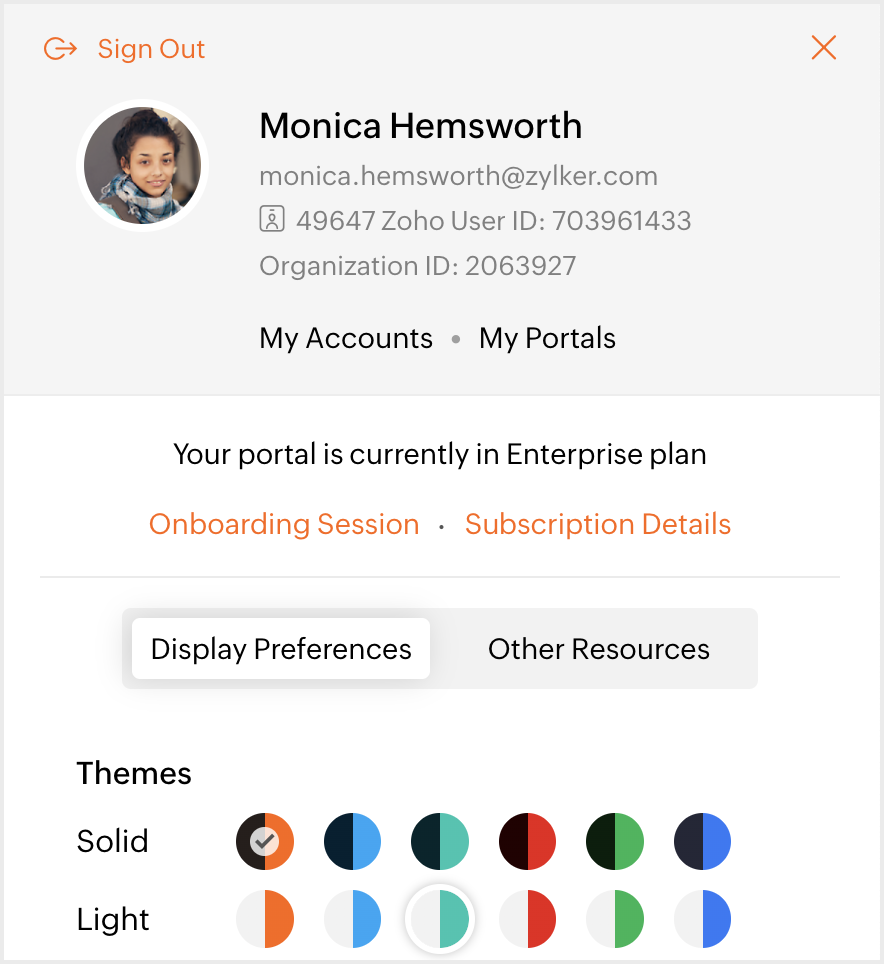Choose the light royal blue theme
884x964 pixels.
pos(702,919)
